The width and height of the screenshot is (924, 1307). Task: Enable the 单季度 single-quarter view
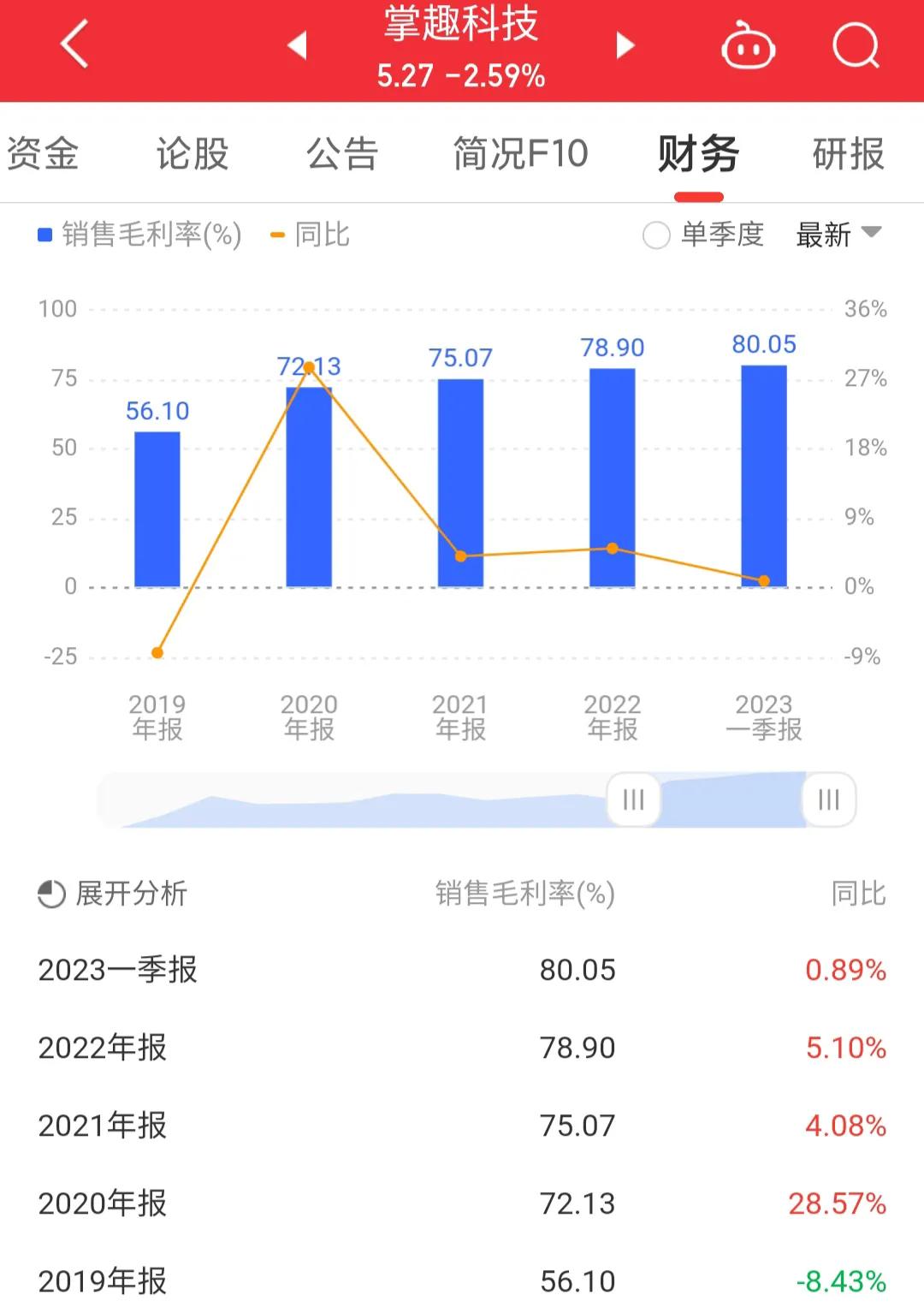pyautogui.click(x=702, y=234)
